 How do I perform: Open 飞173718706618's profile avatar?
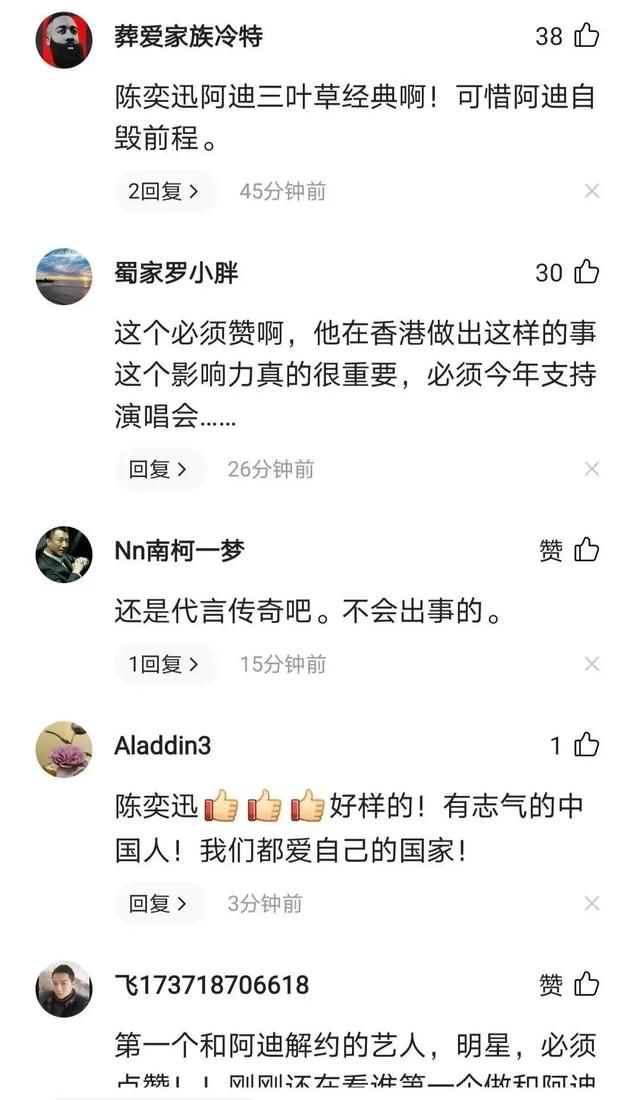click(x=64, y=989)
